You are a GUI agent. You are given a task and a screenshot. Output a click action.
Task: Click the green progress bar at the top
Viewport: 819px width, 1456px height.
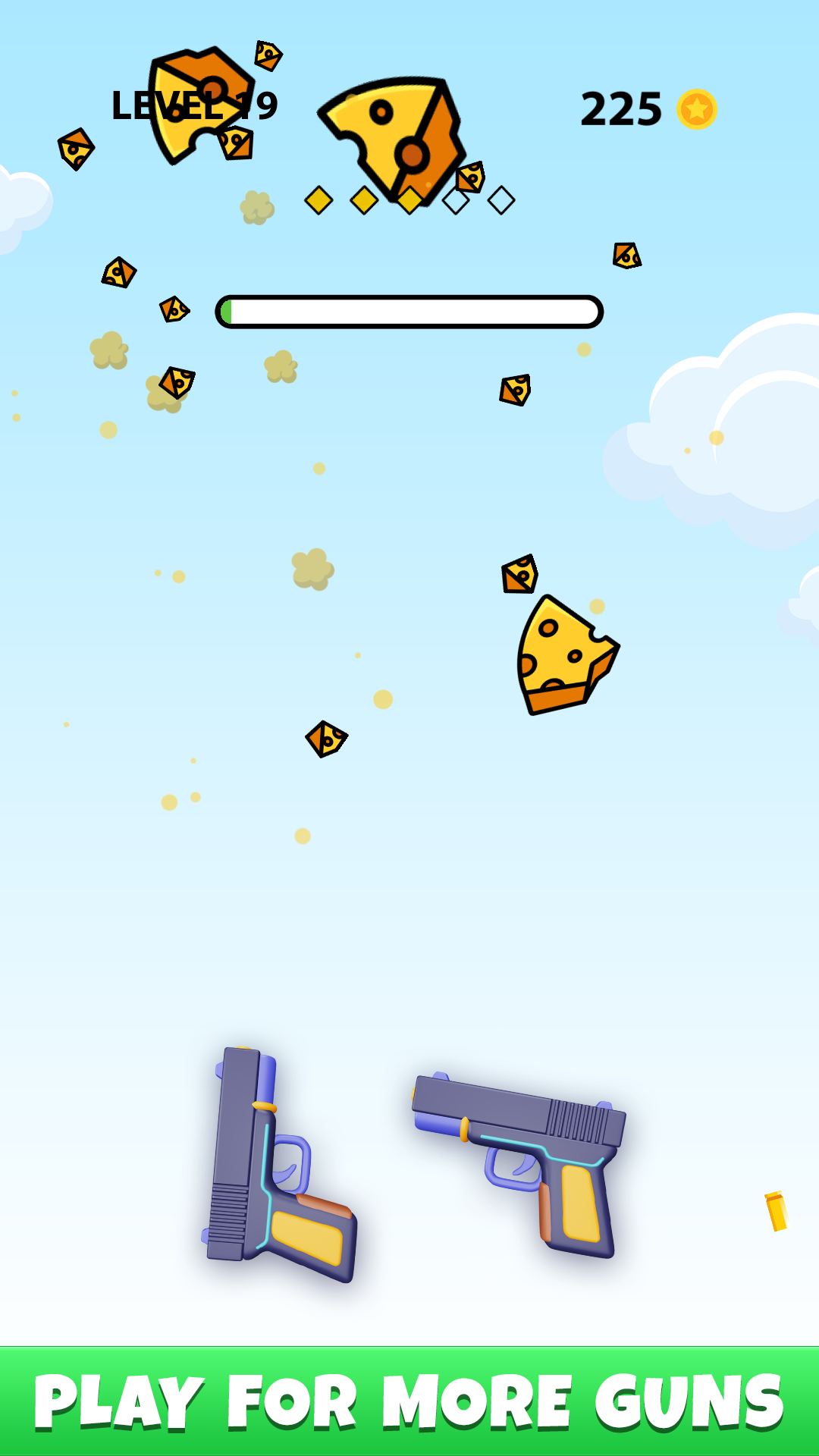tap(227, 309)
